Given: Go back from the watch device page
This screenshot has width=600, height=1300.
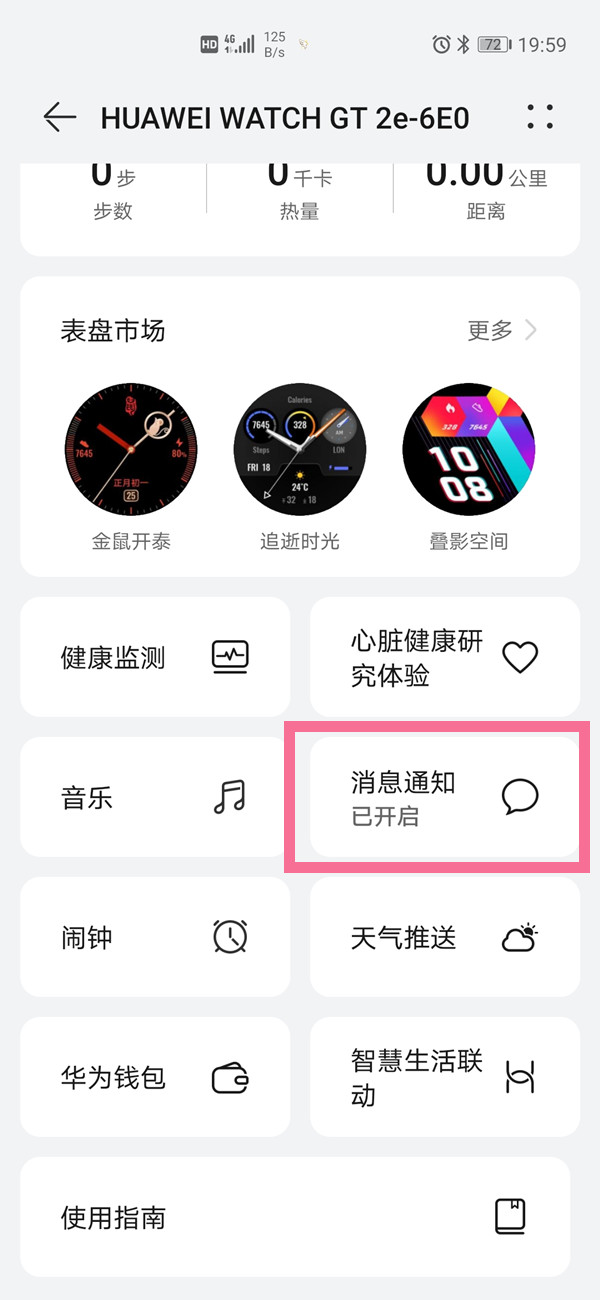Looking at the screenshot, I should point(59,117).
